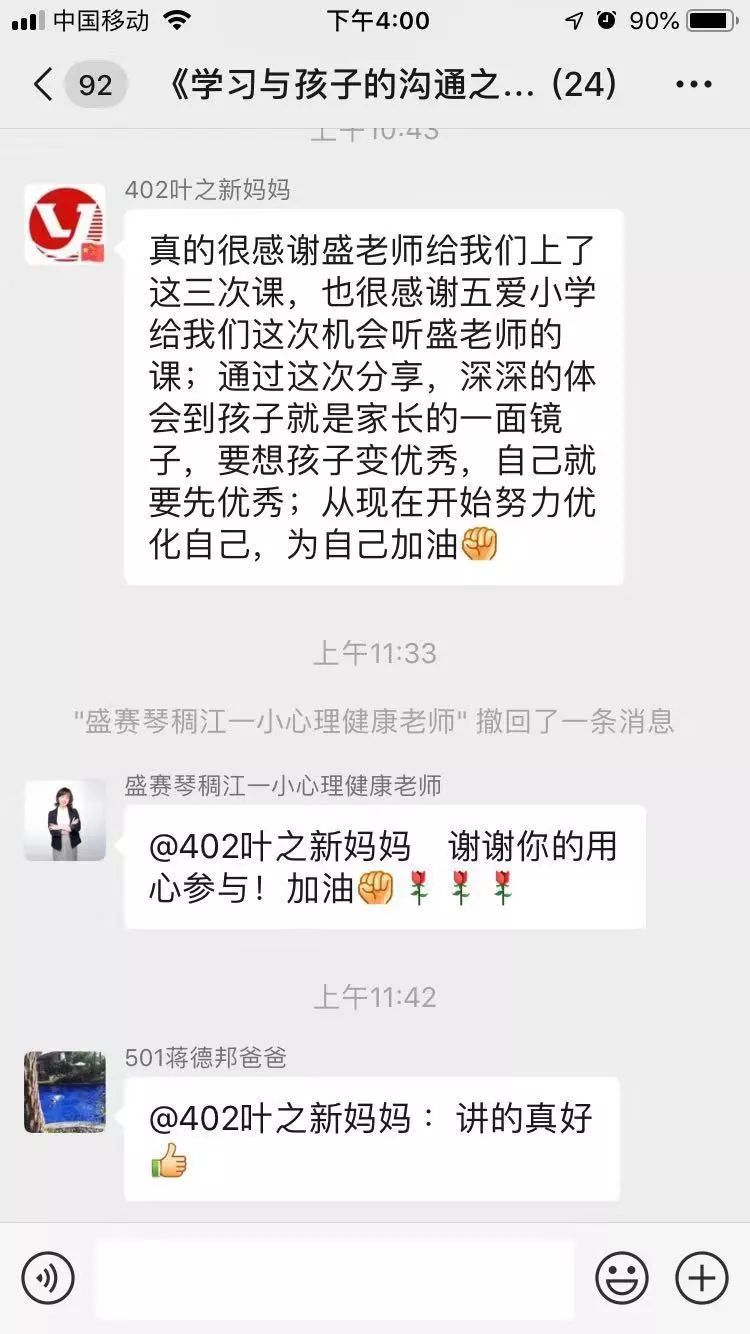This screenshot has height=1334, width=750.
Task: Open the plus attachment menu
Action: 702,1278
